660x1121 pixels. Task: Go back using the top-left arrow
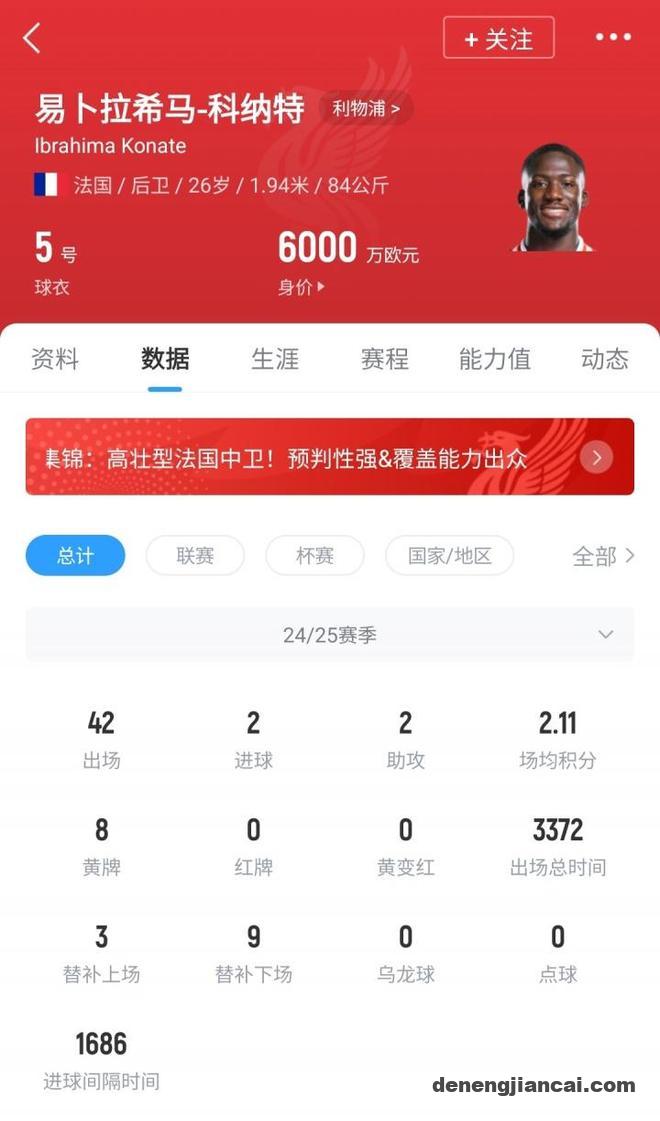32,38
